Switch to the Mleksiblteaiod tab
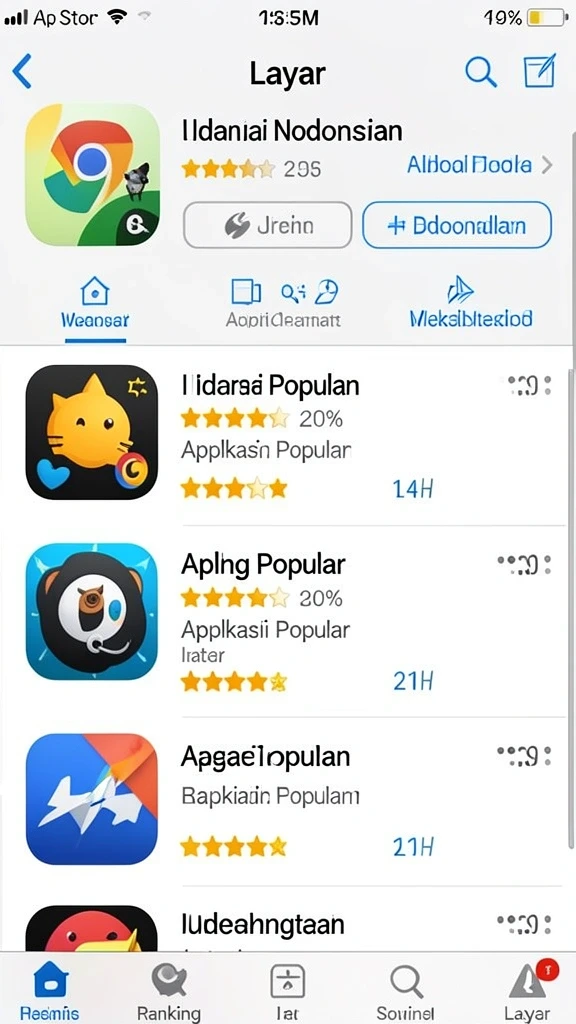This screenshot has height=1024, width=576. coord(470,306)
